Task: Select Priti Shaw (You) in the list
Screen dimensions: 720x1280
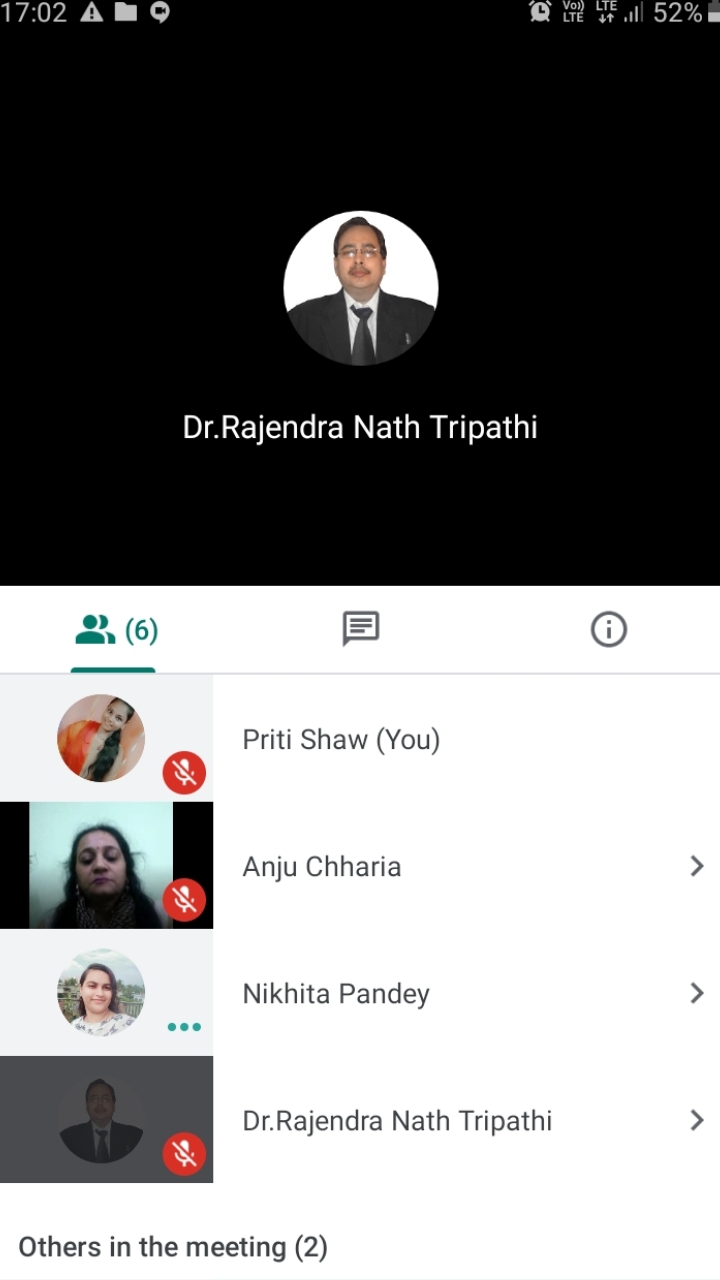Action: click(341, 739)
